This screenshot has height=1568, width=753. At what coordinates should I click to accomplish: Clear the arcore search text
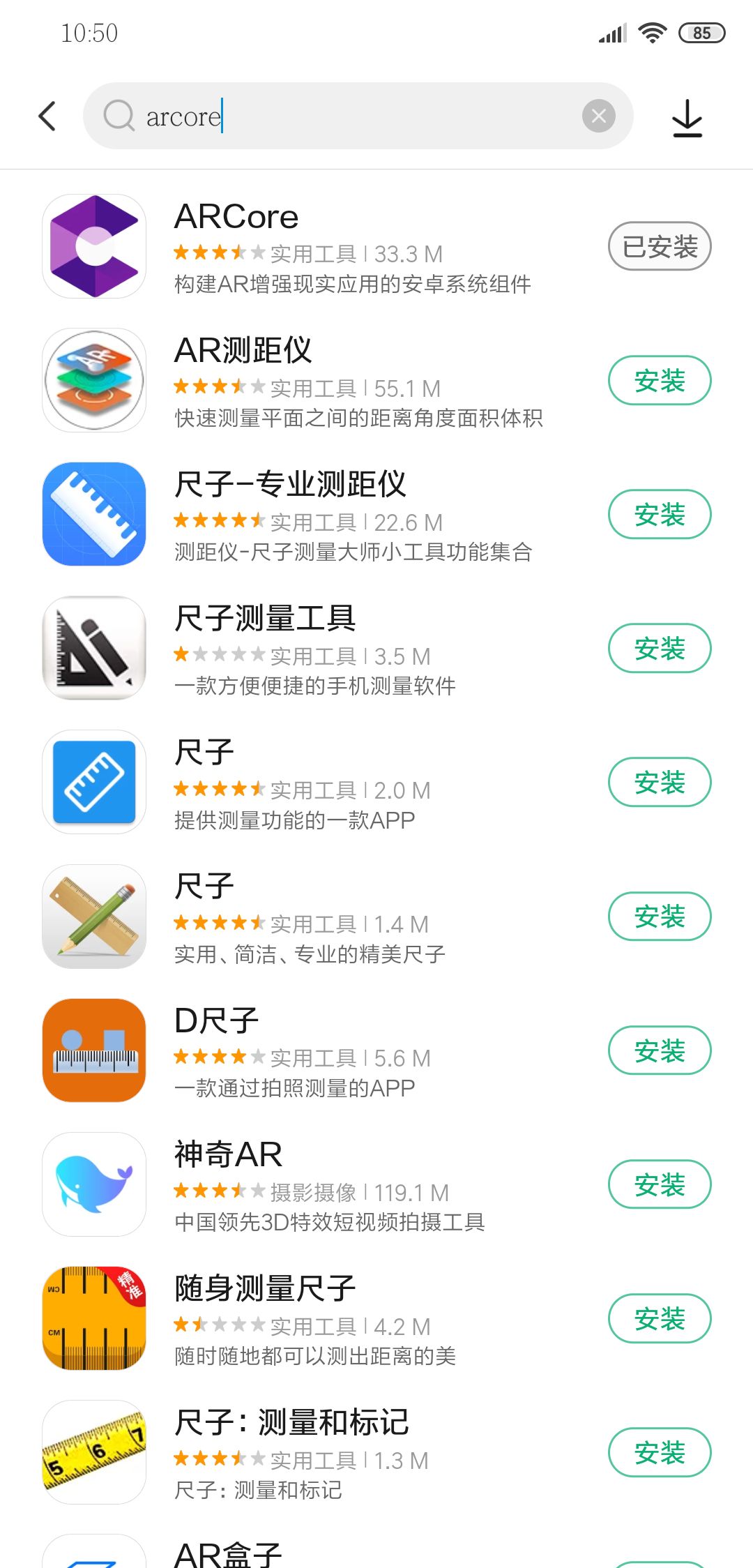598,116
